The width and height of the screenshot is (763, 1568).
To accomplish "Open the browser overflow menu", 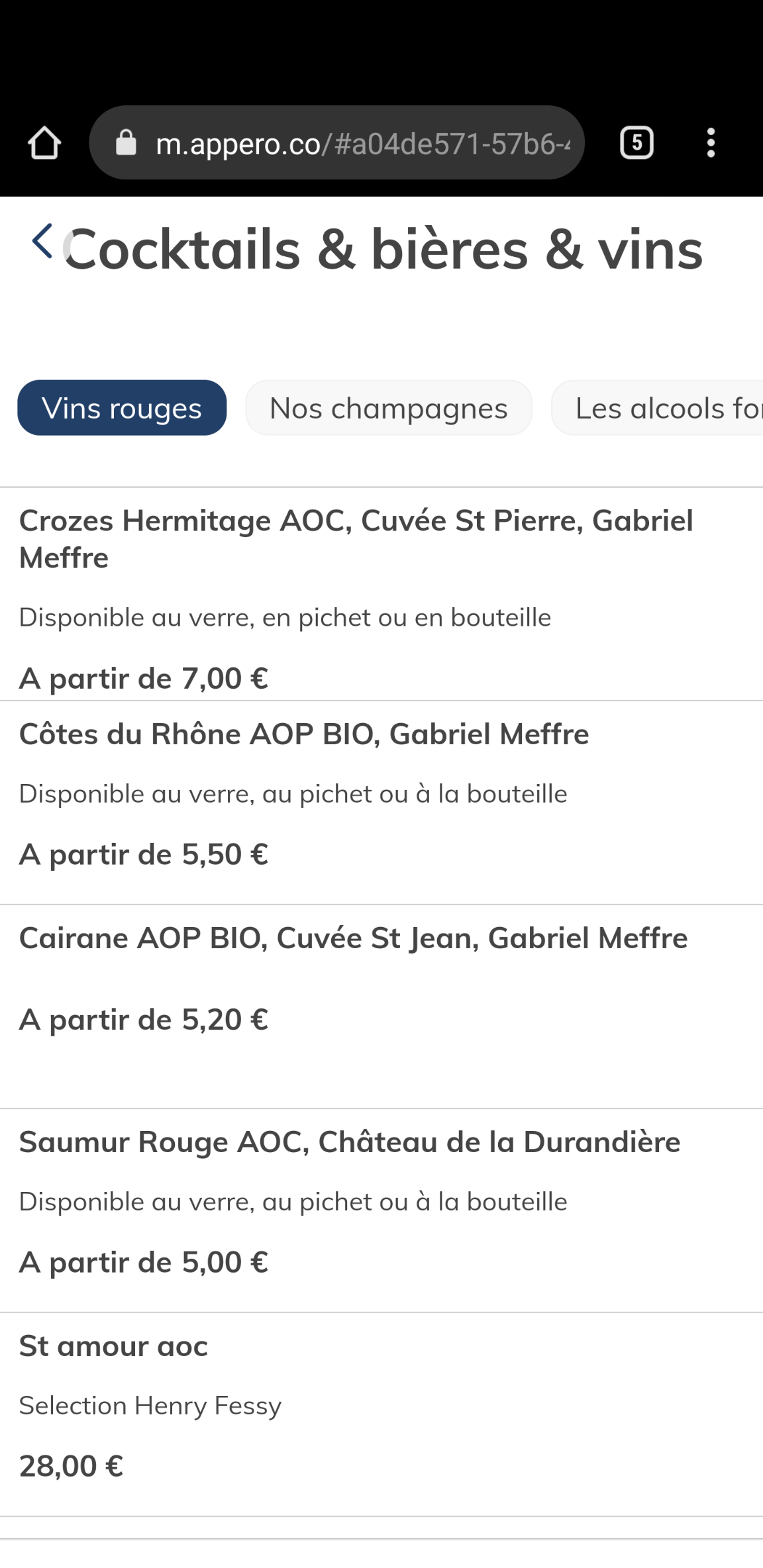I will point(711,143).
